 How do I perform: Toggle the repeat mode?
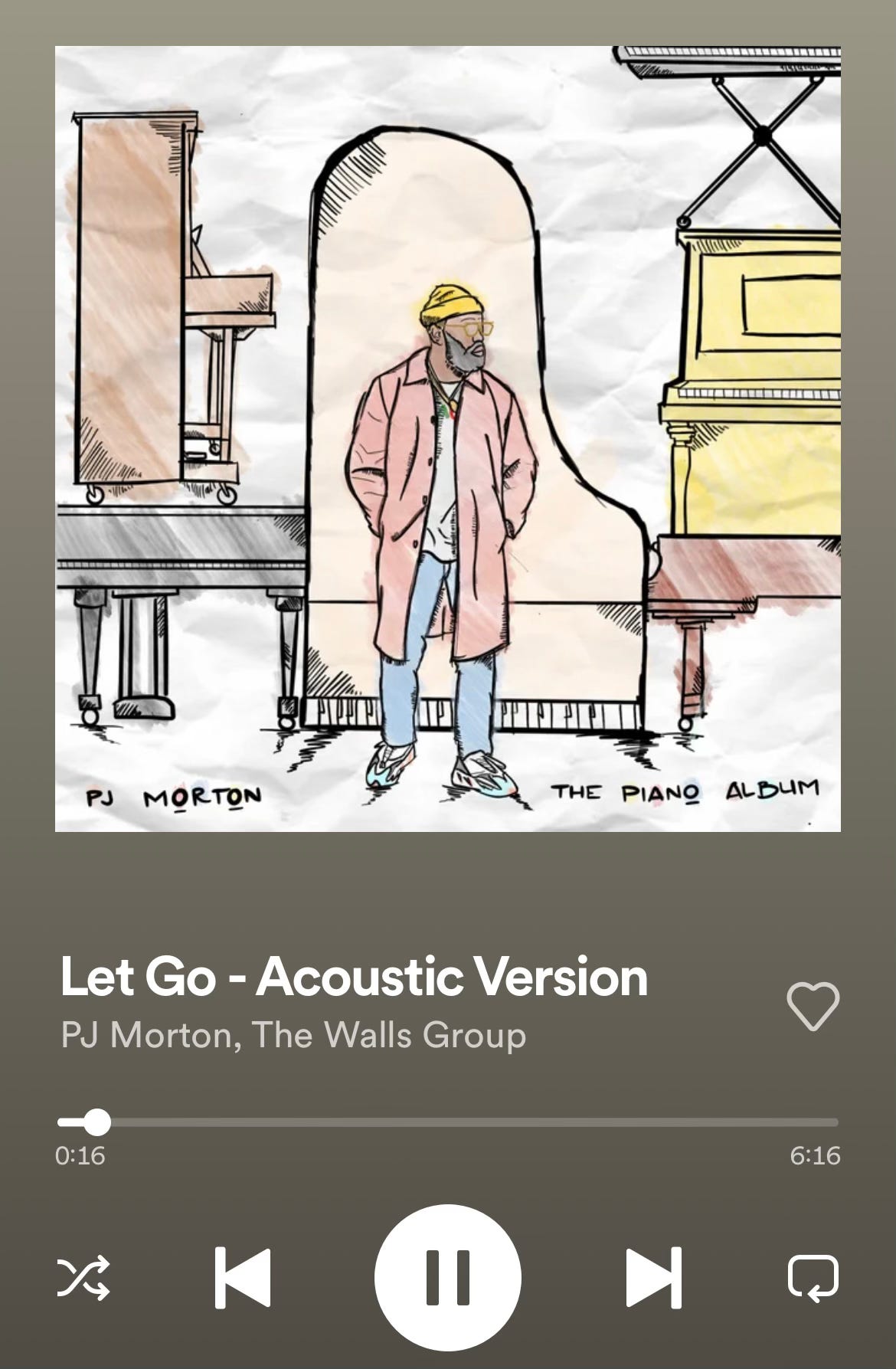[x=813, y=1277]
